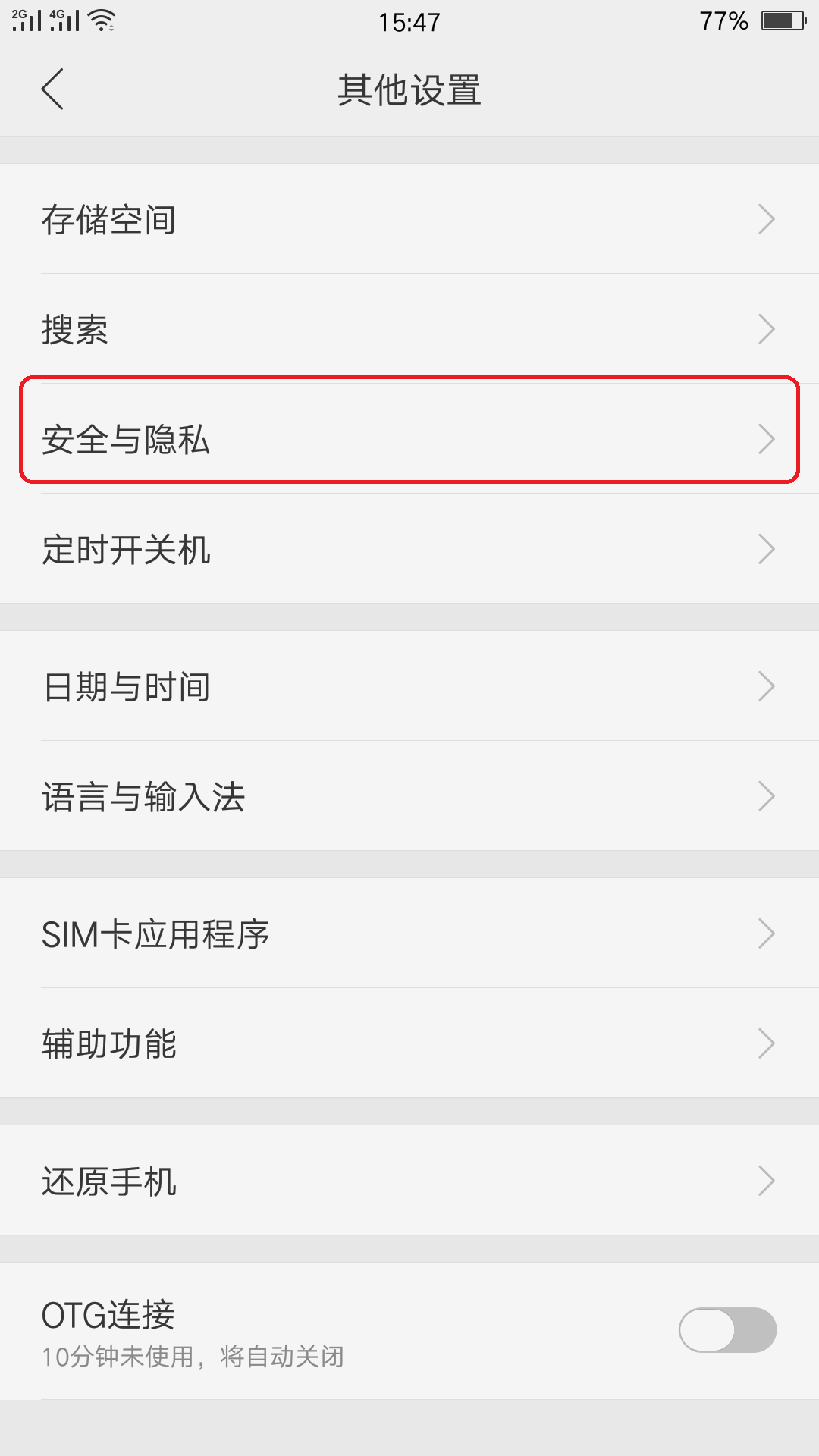Turn on the OTG连接 switch
The width and height of the screenshot is (819, 1456).
tap(726, 1330)
